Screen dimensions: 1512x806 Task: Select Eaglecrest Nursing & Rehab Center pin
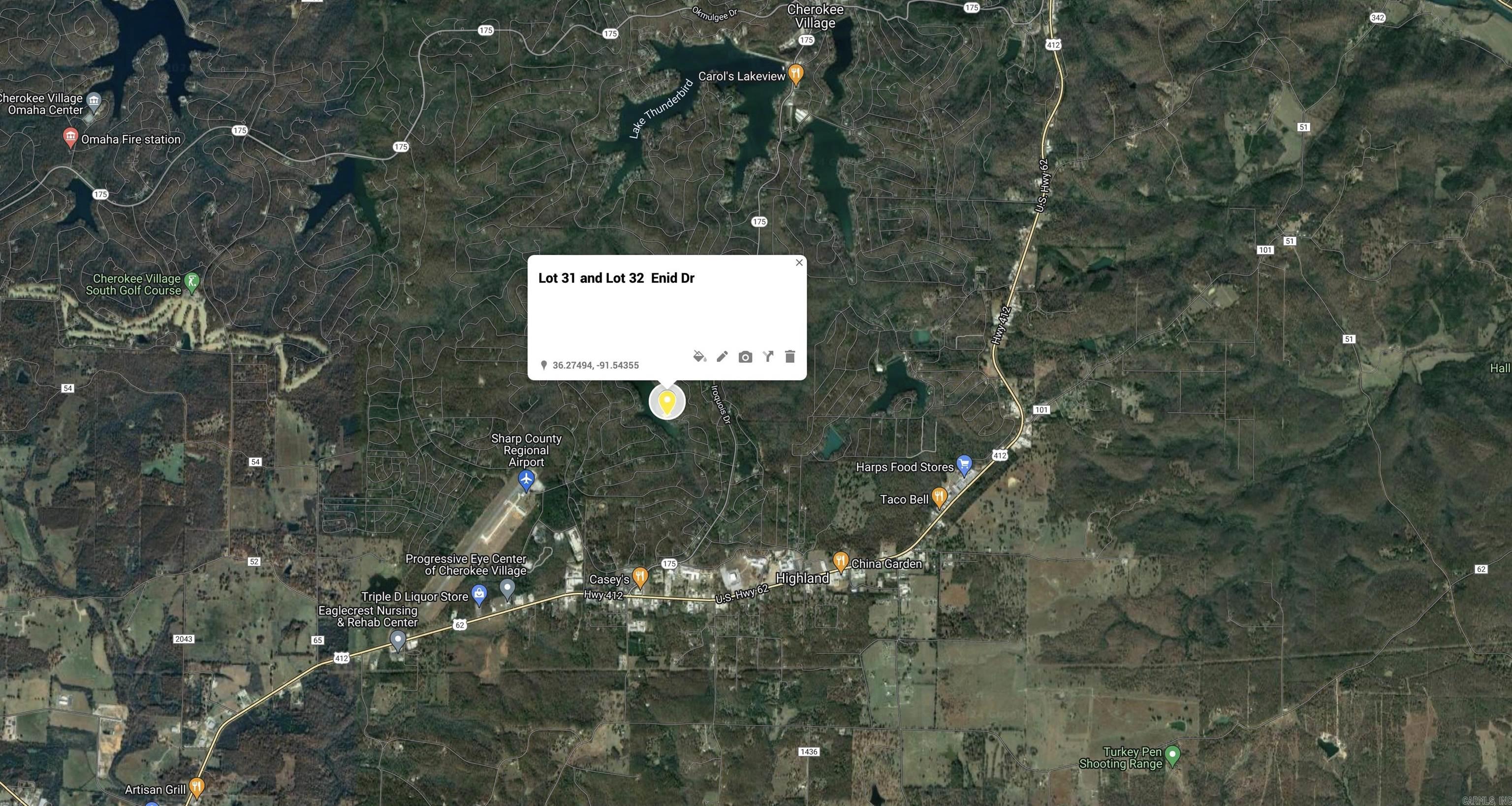398,640
